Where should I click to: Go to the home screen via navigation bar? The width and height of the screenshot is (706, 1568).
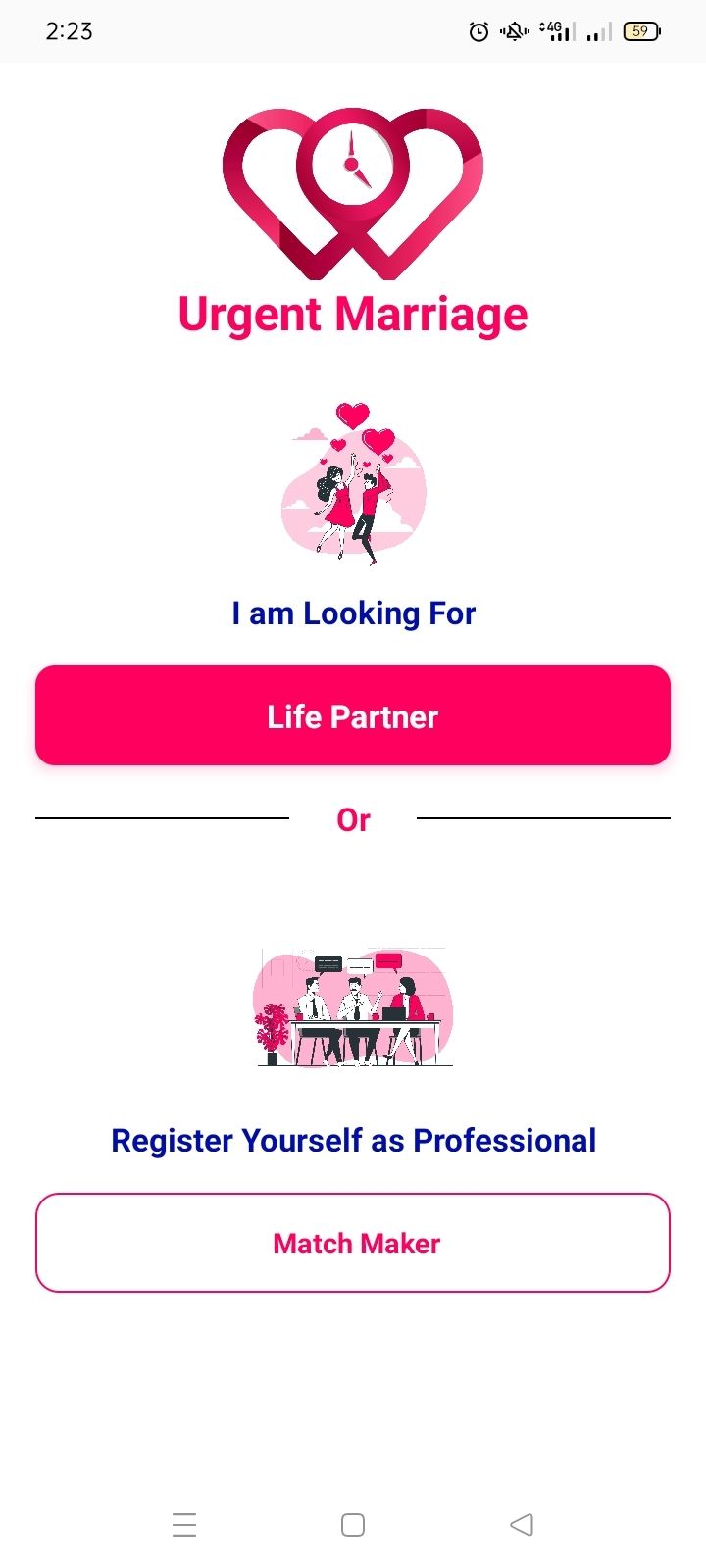tap(353, 1524)
